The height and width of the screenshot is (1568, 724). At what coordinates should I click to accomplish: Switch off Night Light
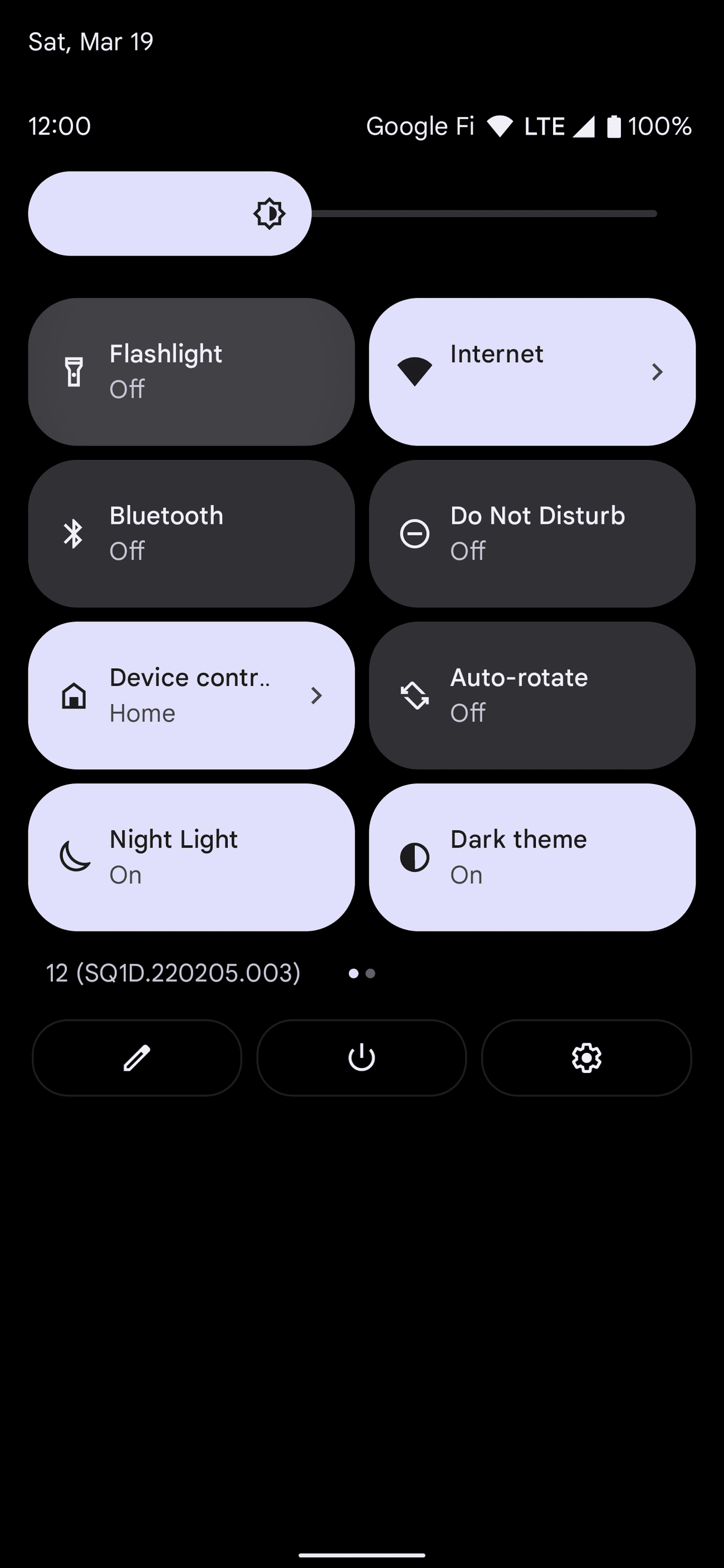[191, 857]
